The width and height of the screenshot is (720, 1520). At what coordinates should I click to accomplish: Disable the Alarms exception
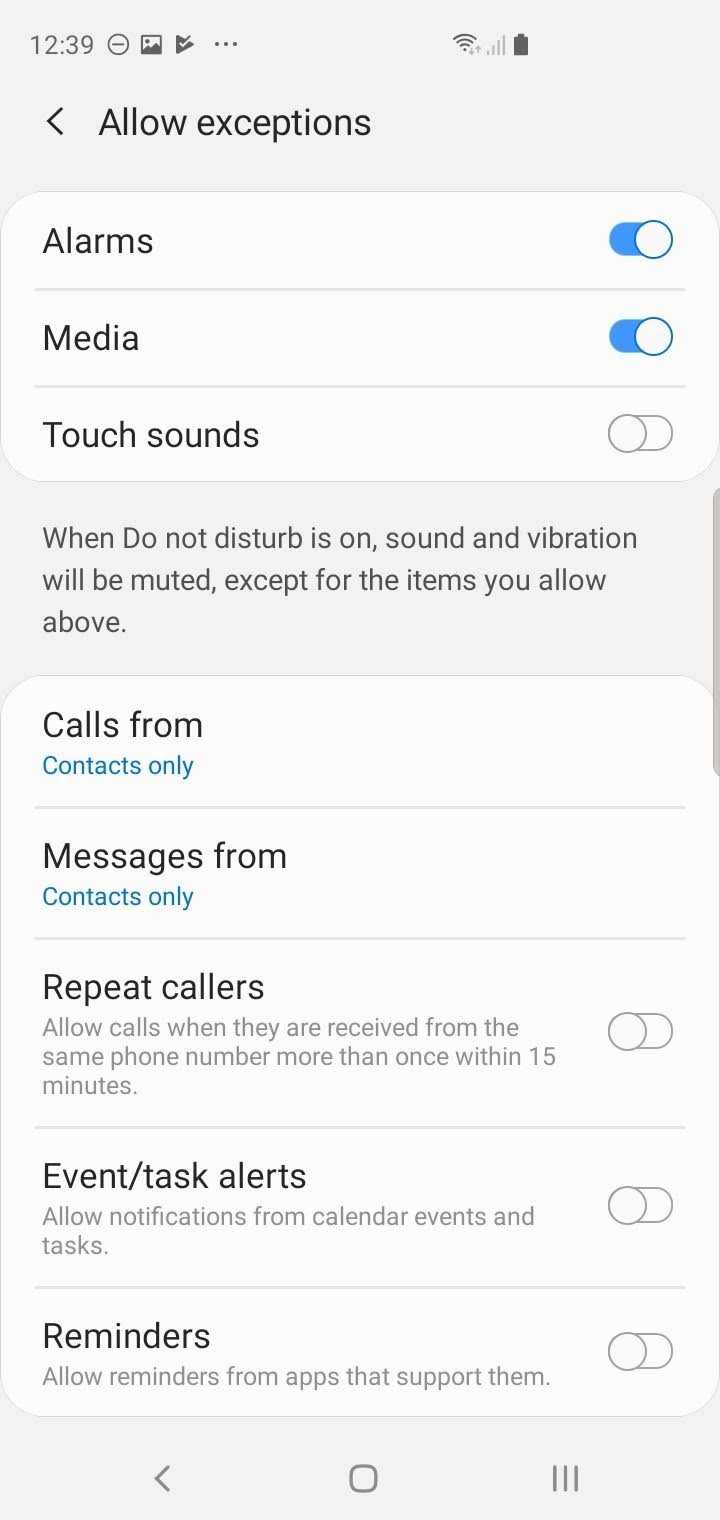pyautogui.click(x=640, y=239)
